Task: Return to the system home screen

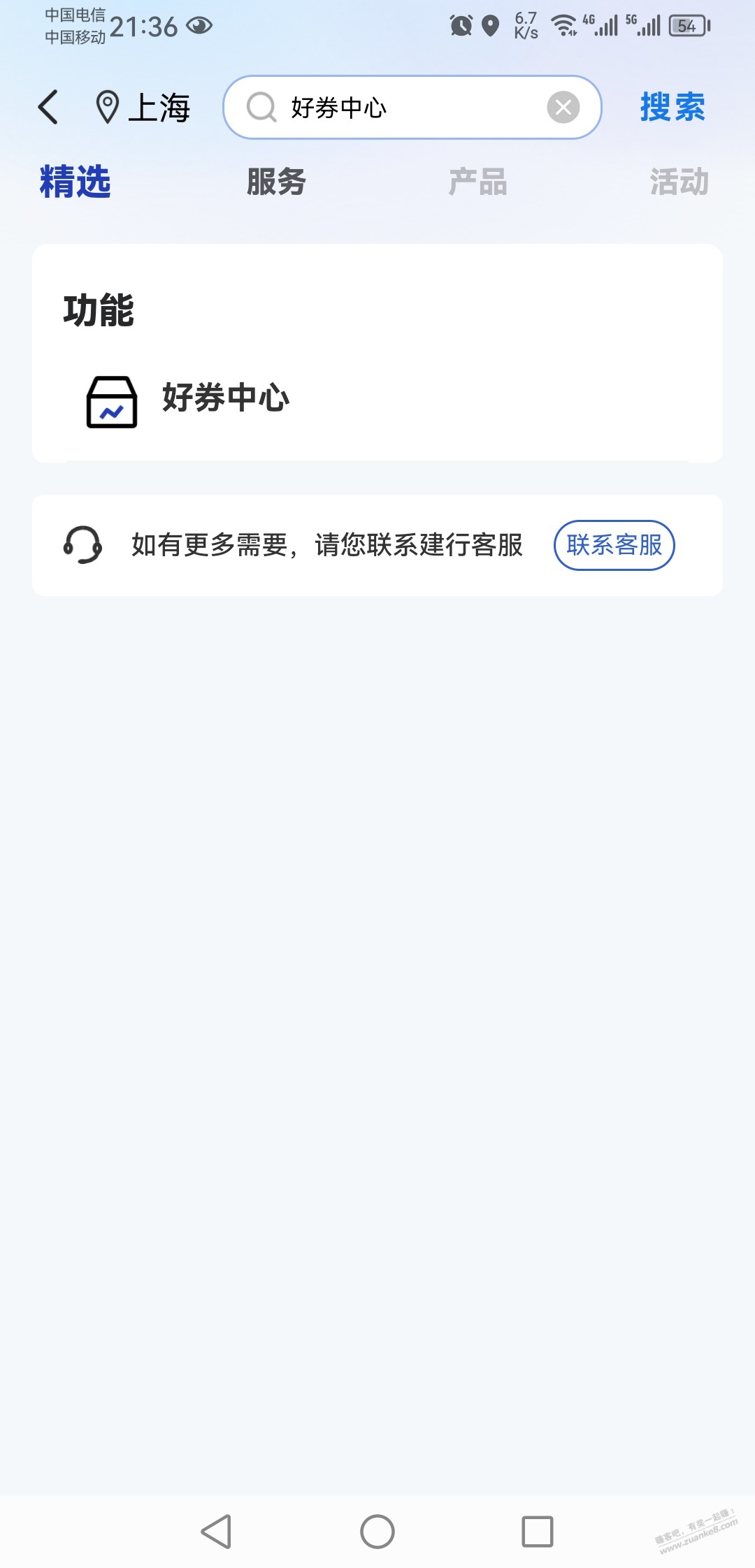Action: tap(377, 1532)
